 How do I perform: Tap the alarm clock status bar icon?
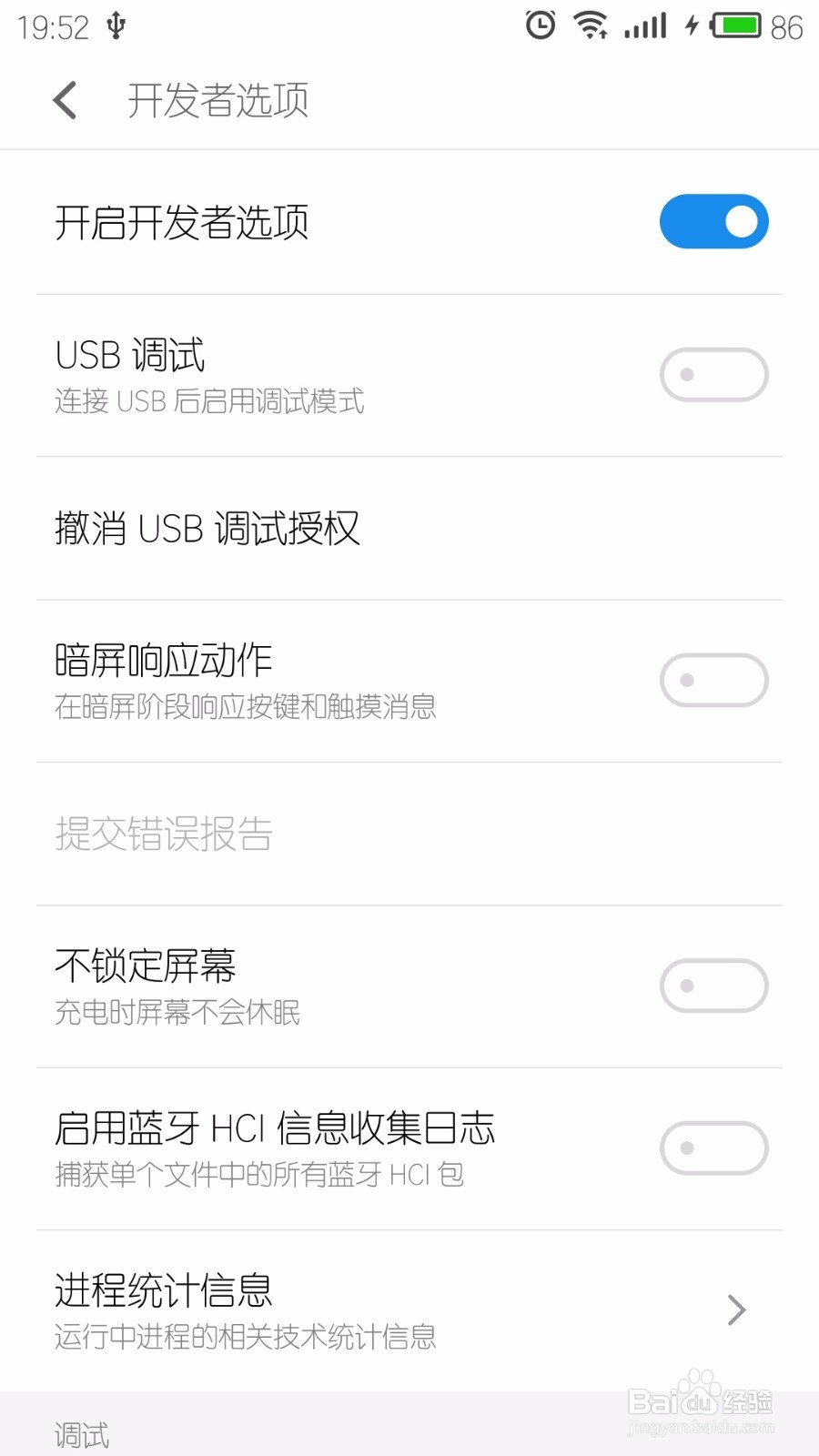pos(539,25)
